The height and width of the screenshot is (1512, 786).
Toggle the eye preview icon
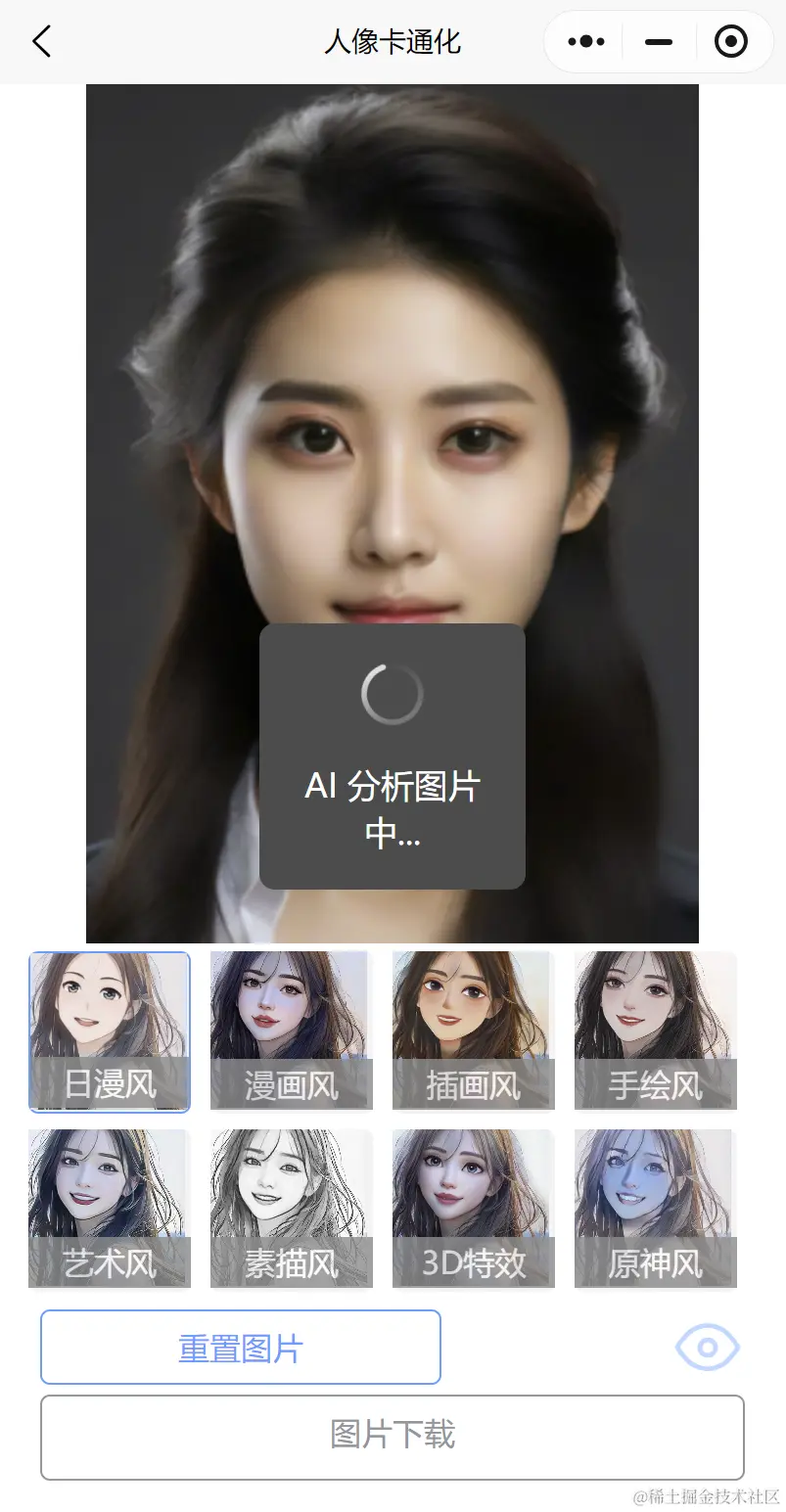tap(707, 1348)
